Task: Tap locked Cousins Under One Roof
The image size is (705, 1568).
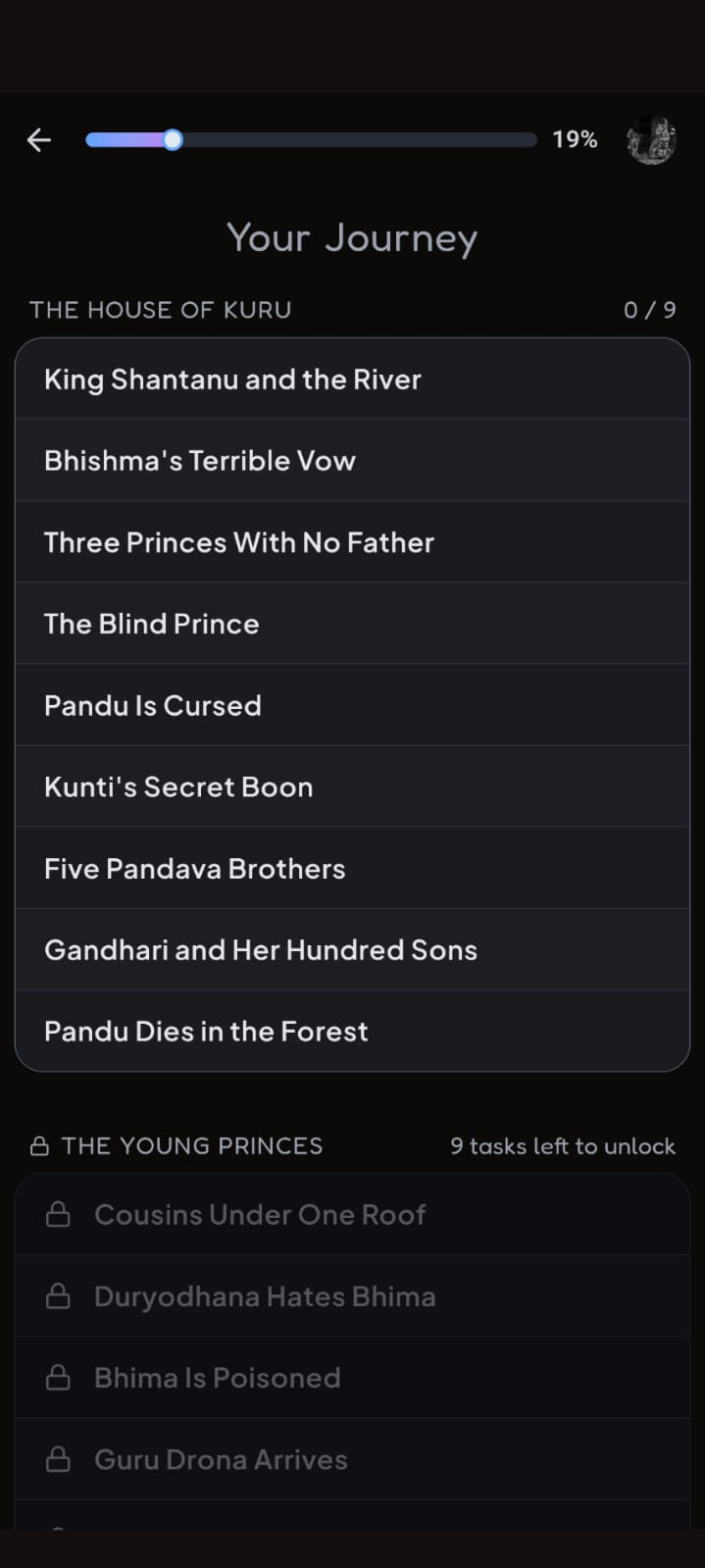Action: coord(352,1215)
